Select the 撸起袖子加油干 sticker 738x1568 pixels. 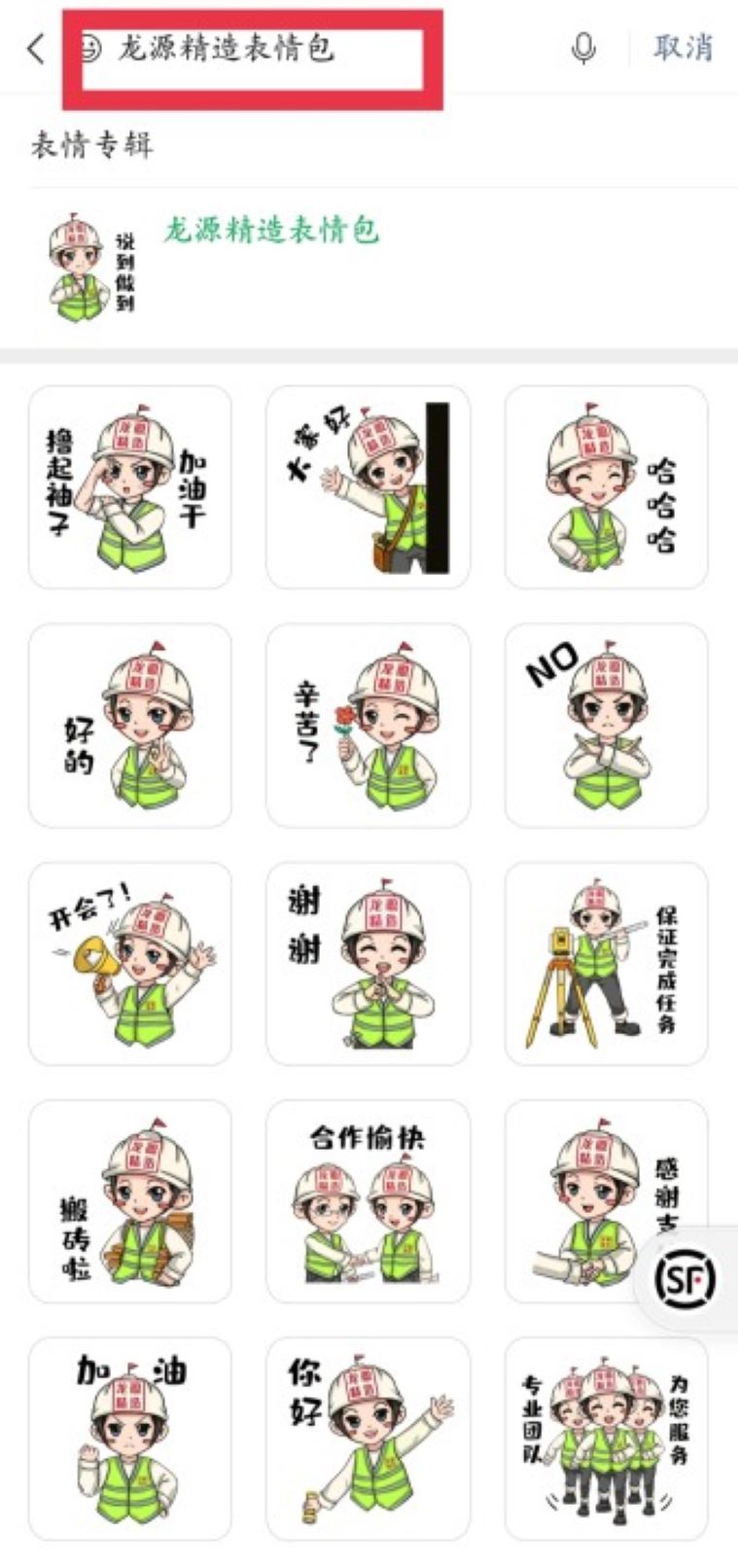click(x=129, y=487)
